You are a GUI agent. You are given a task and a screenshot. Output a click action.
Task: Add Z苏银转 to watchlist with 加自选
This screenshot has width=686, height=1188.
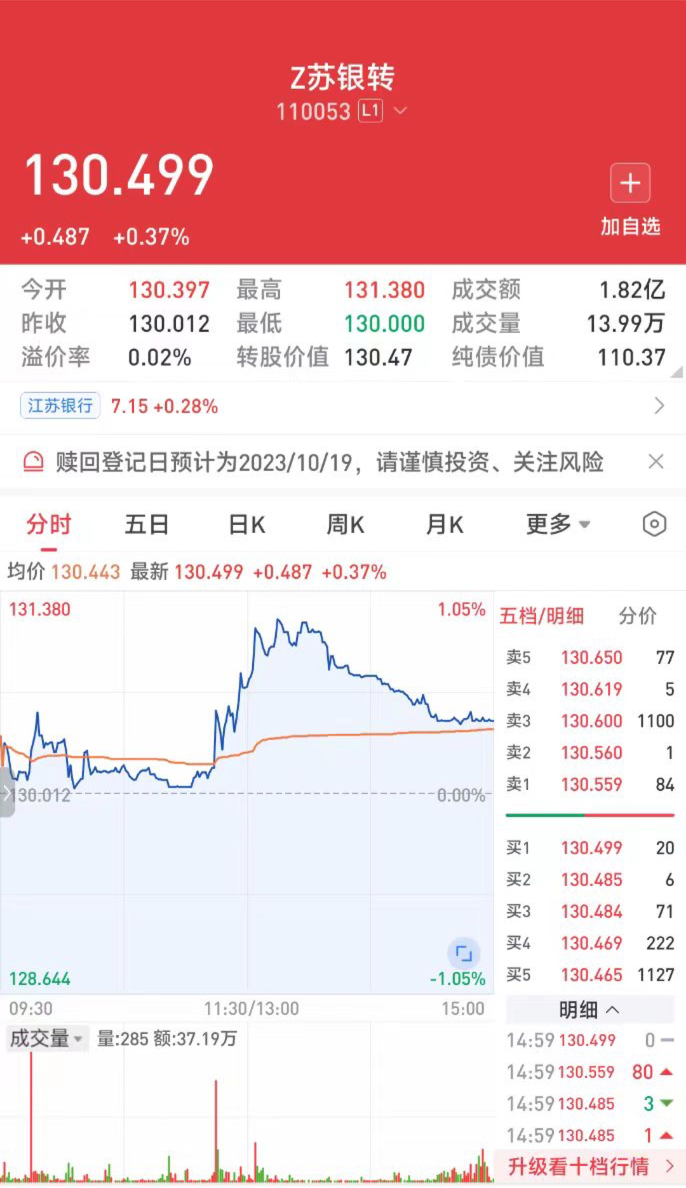click(630, 200)
